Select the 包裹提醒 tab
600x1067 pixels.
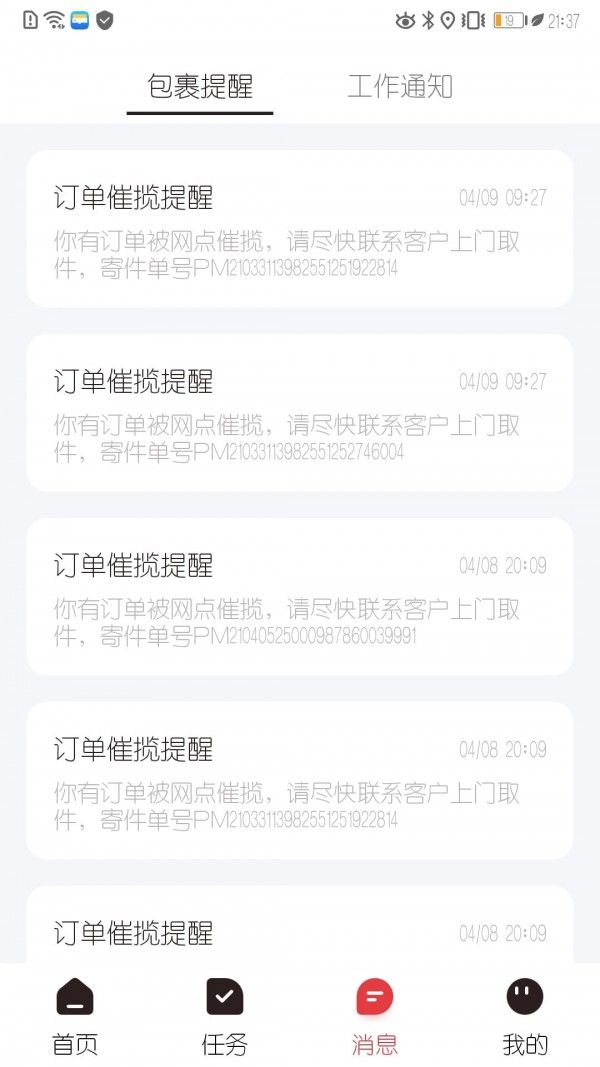point(200,87)
